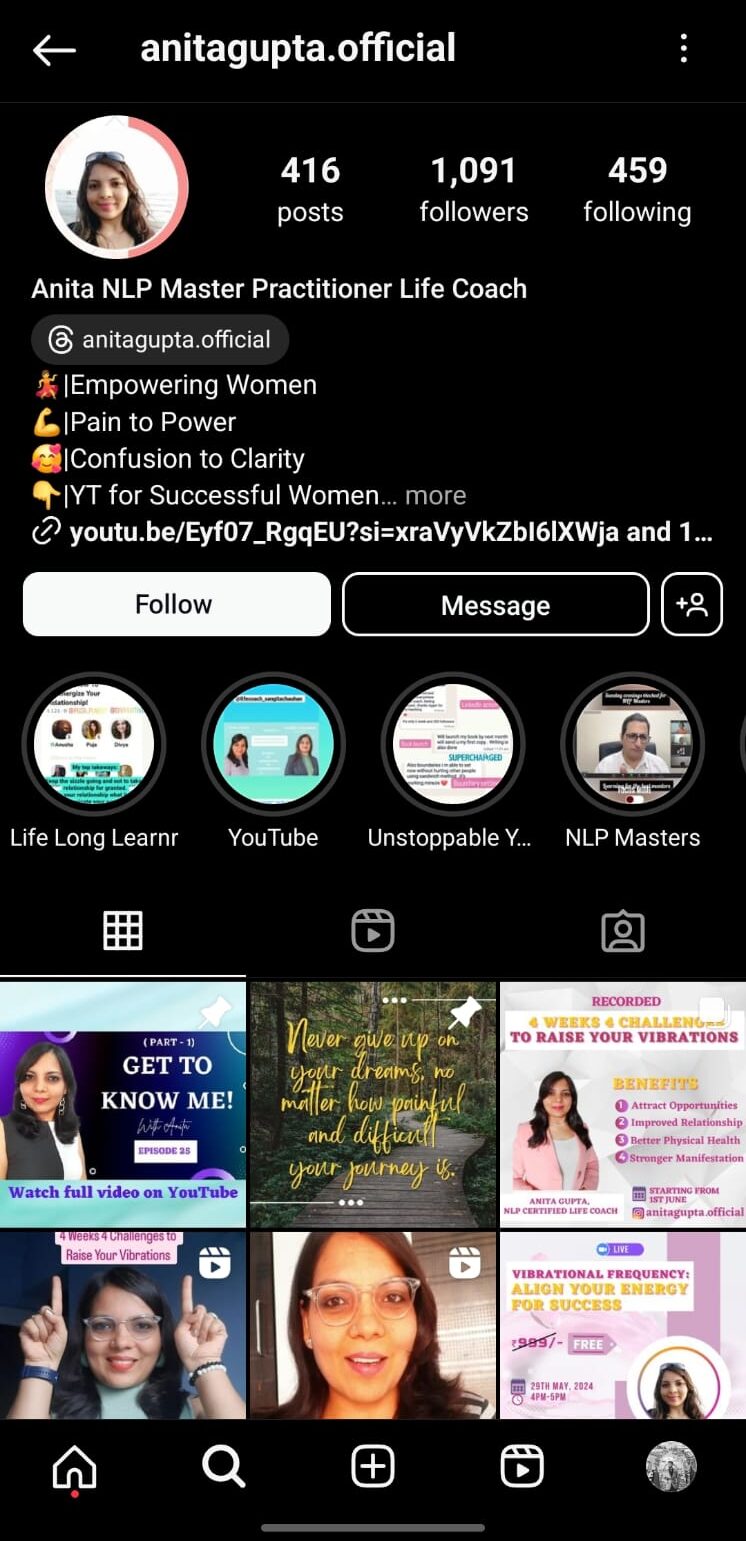Create a new post with plus icon
The image size is (746, 1541).
(x=373, y=1467)
